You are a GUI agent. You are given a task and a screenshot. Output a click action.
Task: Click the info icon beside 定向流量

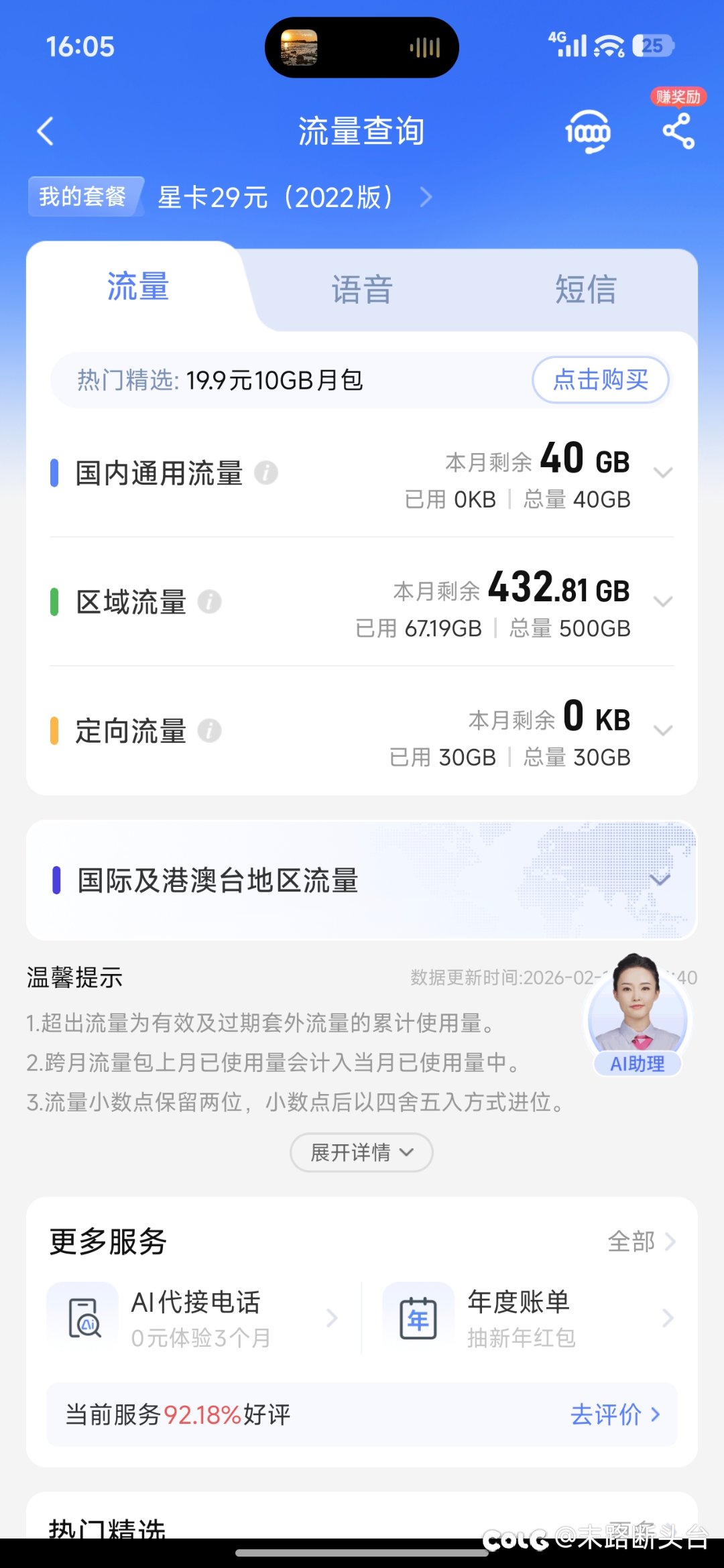[x=212, y=731]
